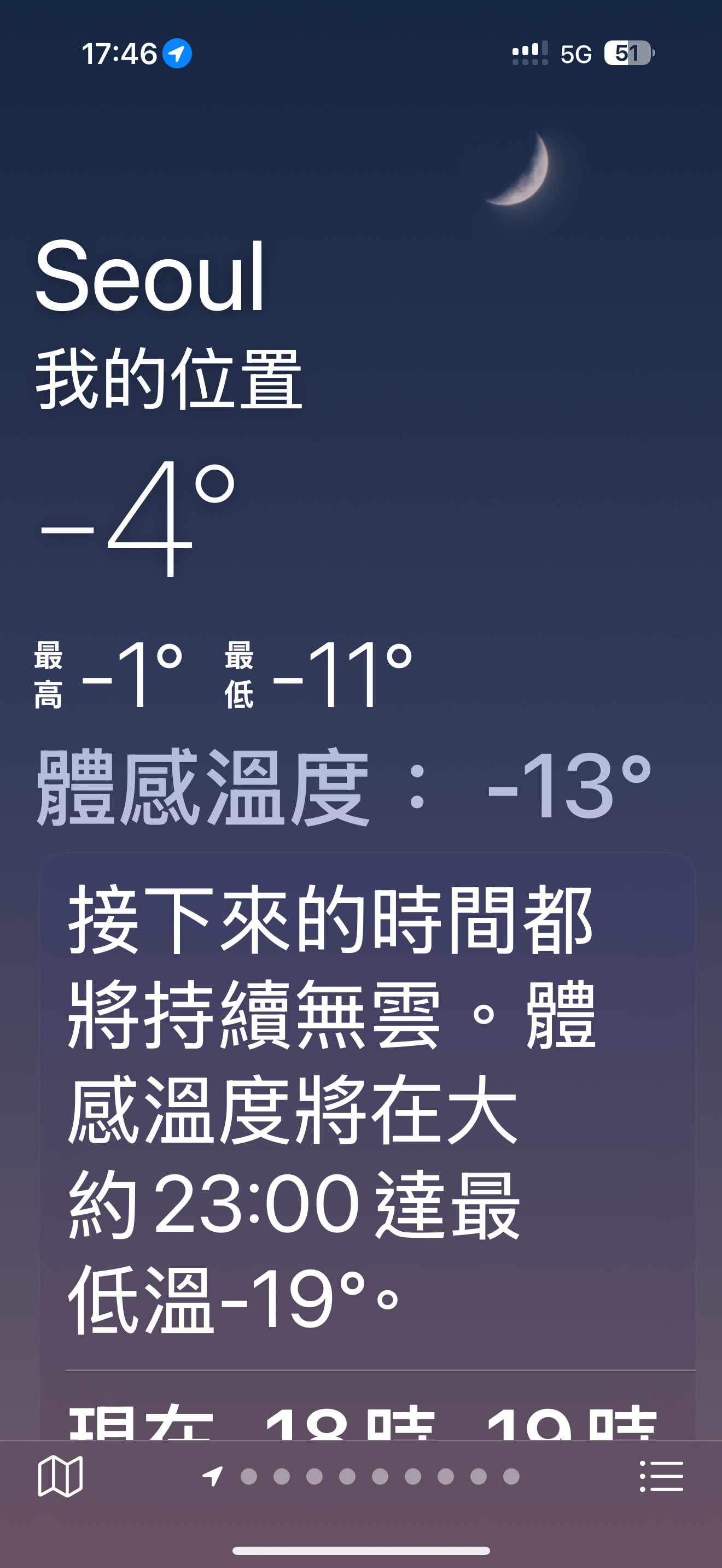Viewport: 722px width, 1568px height.
Task: Open the hourly forecast summary card
Action: tap(367, 1108)
